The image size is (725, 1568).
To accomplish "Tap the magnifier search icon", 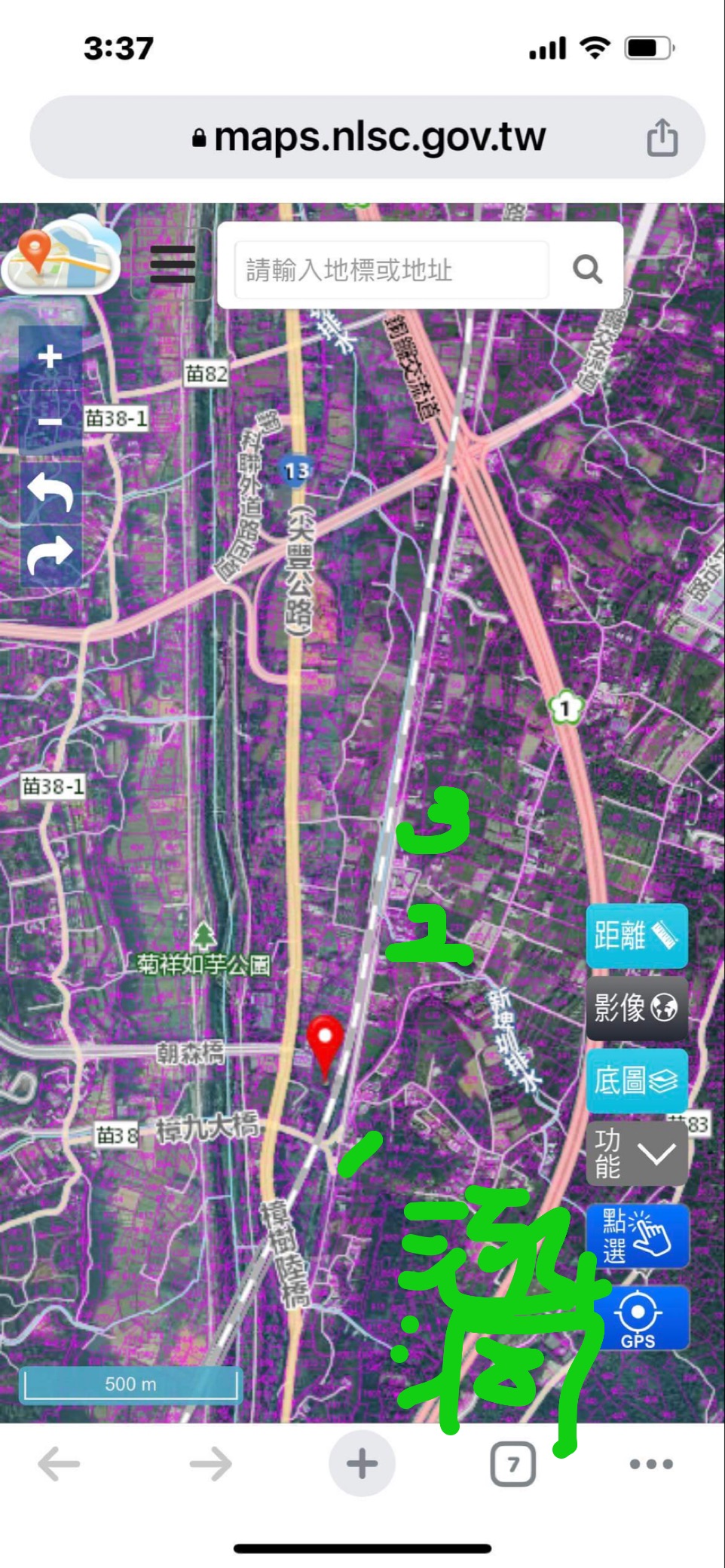I will [x=587, y=269].
